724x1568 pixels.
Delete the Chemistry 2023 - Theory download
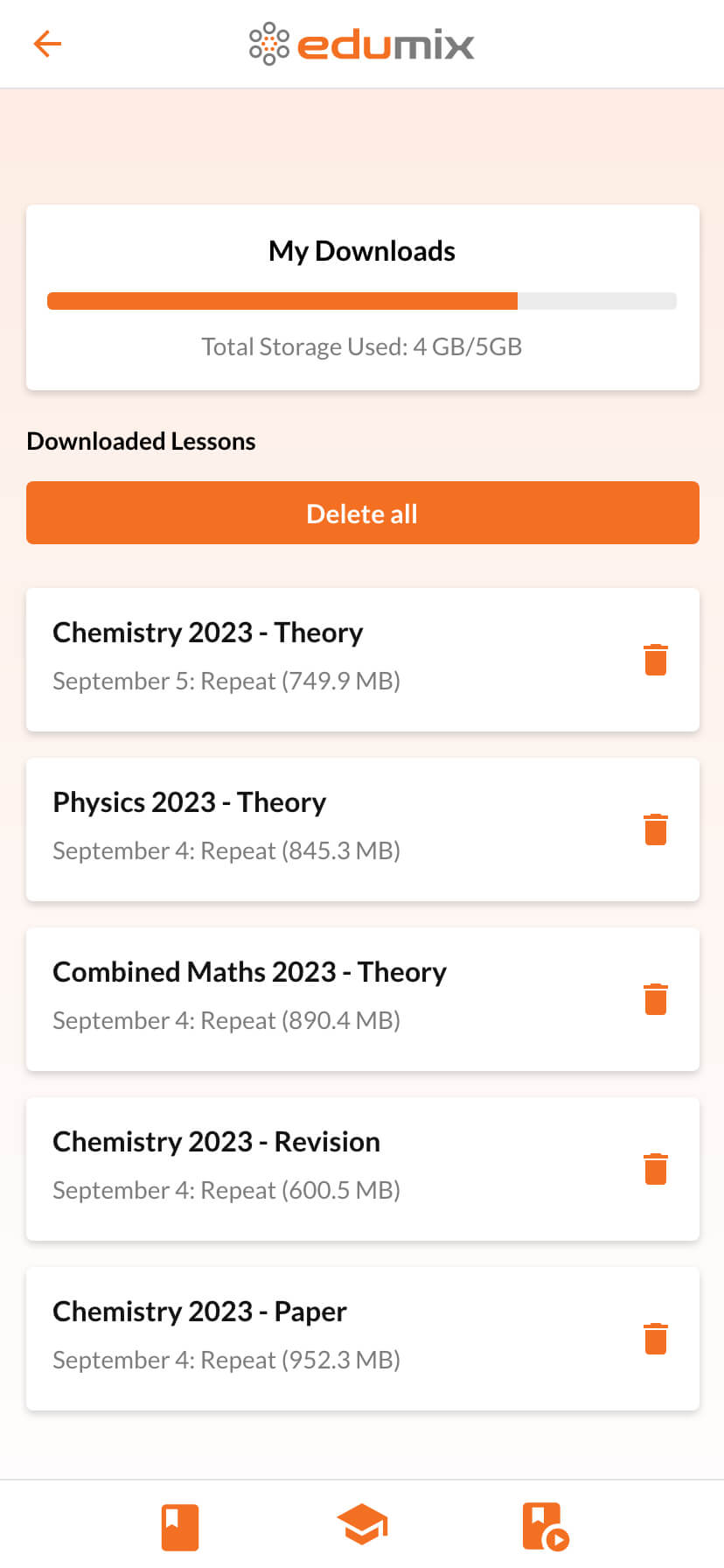656,660
